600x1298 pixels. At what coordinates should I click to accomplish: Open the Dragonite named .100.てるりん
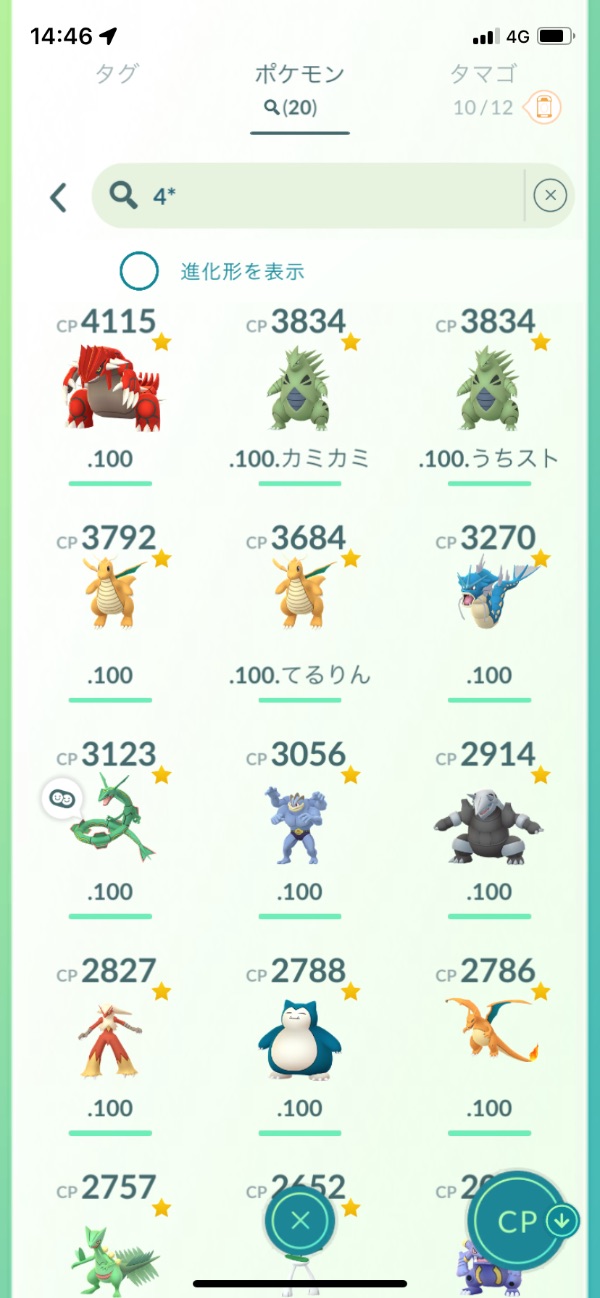point(299,612)
